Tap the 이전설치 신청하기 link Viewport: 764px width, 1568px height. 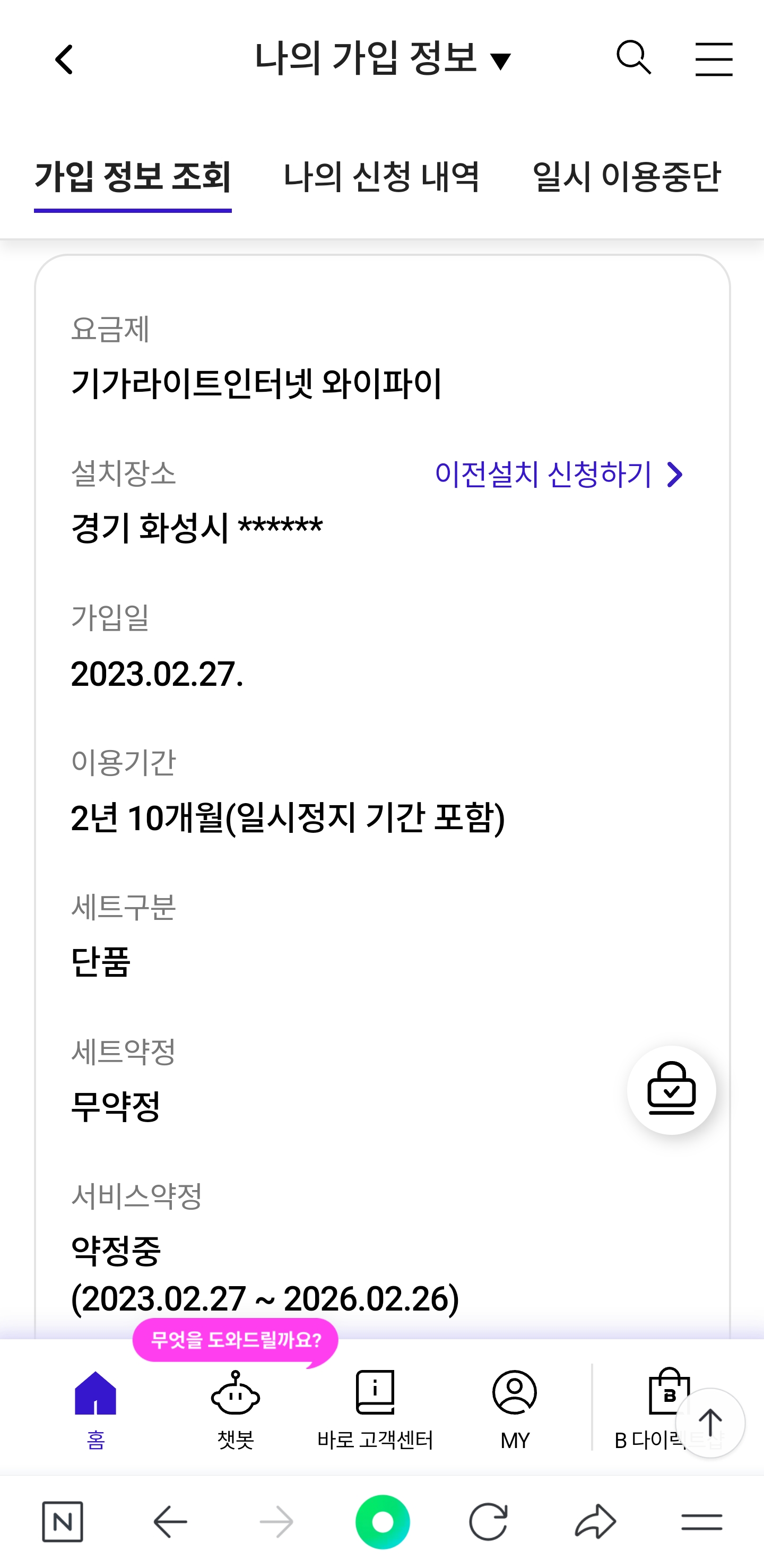tap(559, 475)
